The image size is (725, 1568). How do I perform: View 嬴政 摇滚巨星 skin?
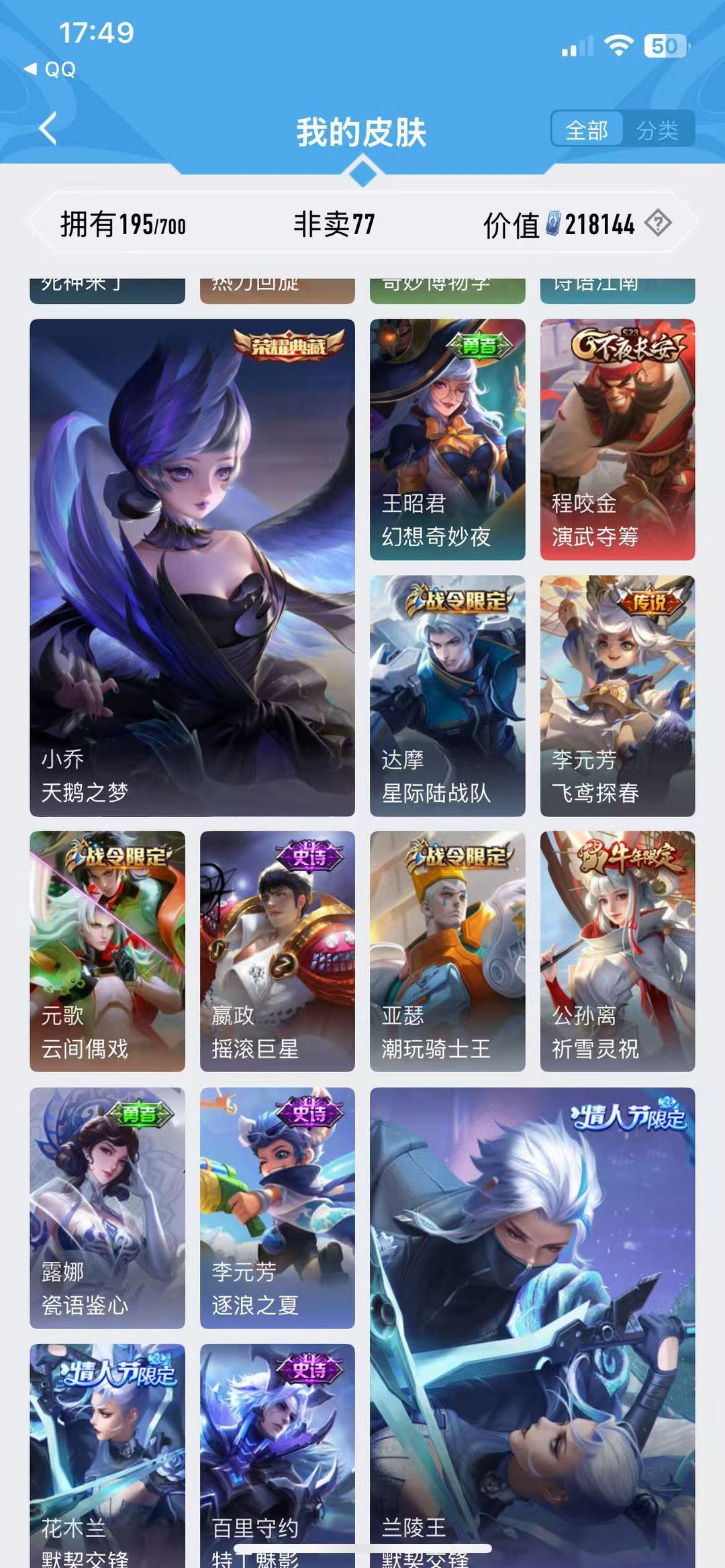point(277,951)
